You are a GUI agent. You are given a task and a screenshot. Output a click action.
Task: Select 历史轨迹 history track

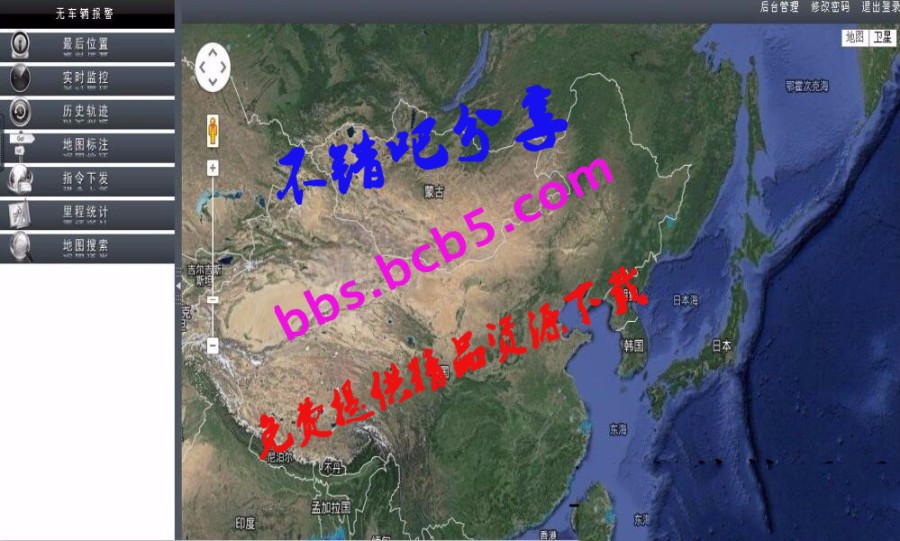coord(86,112)
